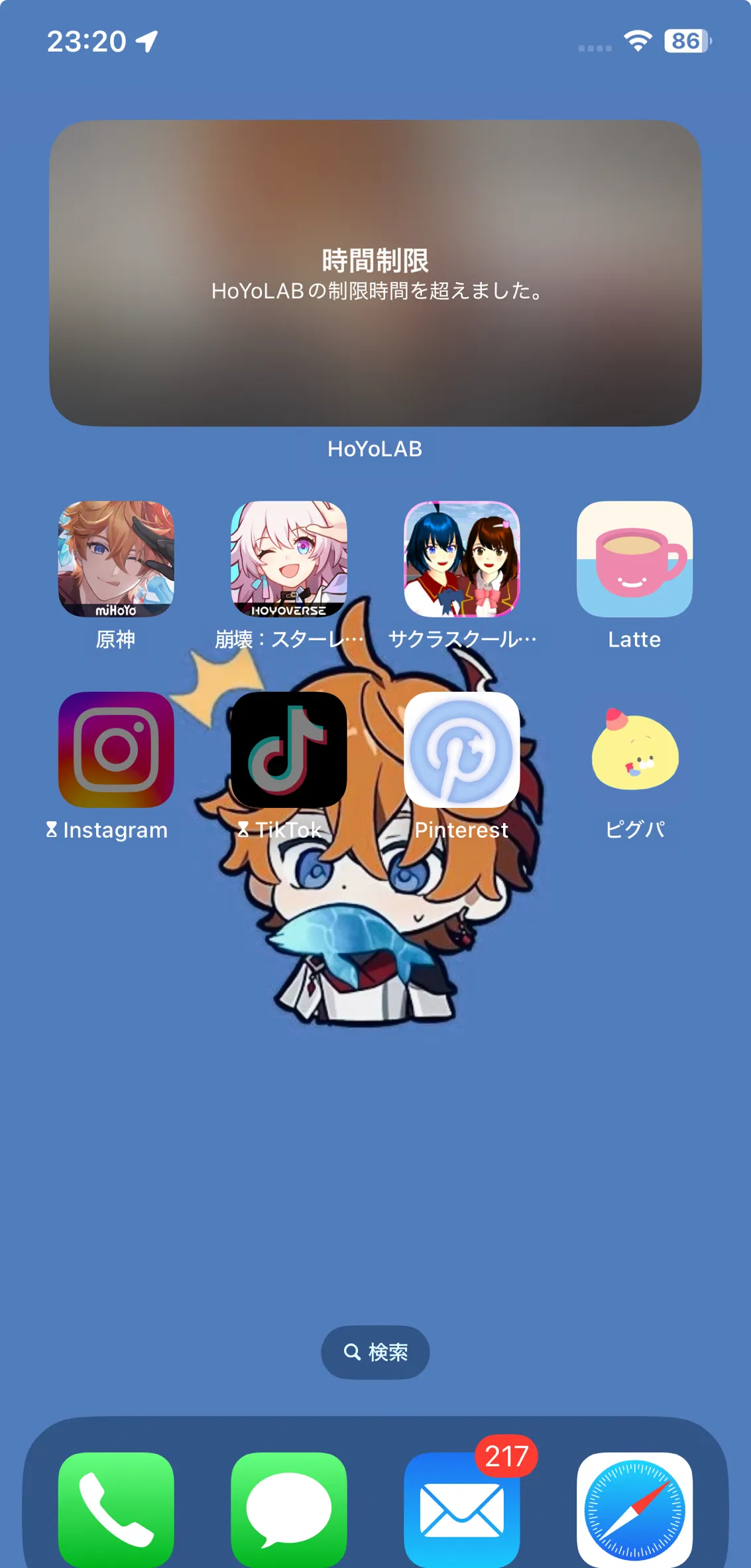
Task: Tap the 検索 search pill
Action: tap(375, 1352)
